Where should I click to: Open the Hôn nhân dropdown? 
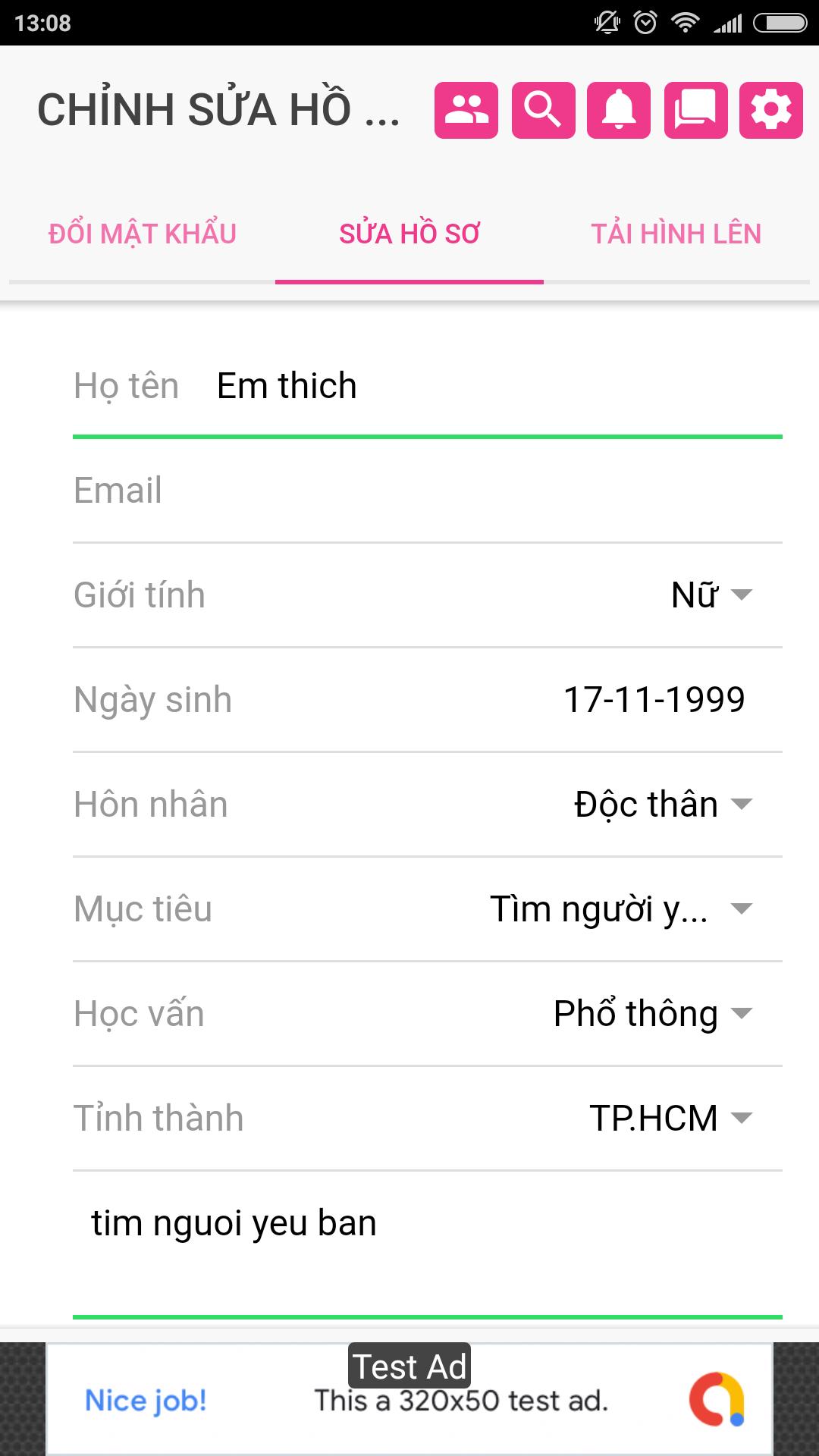663,805
